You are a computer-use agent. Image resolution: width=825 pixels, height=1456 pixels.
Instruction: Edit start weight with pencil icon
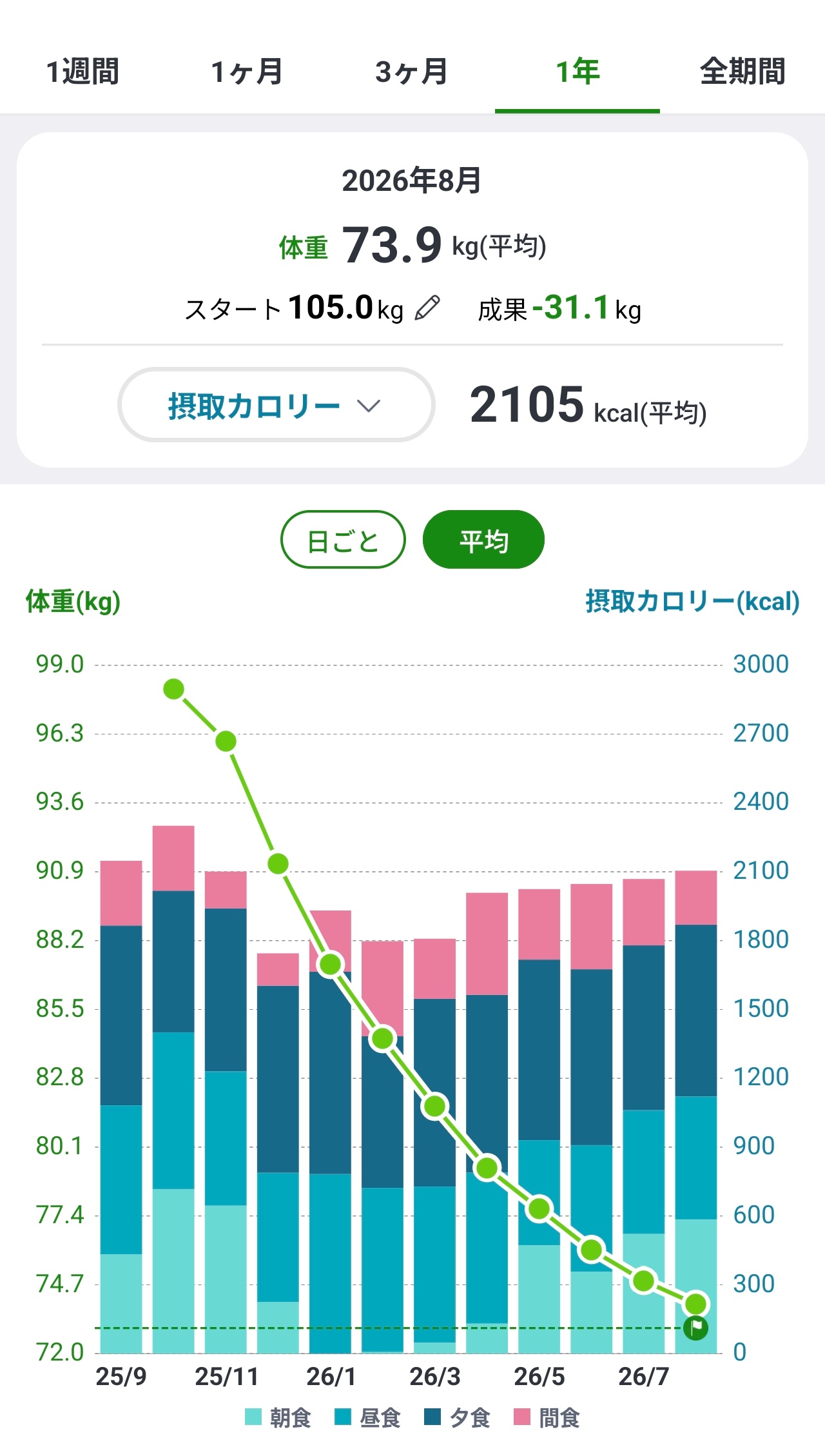point(427,308)
